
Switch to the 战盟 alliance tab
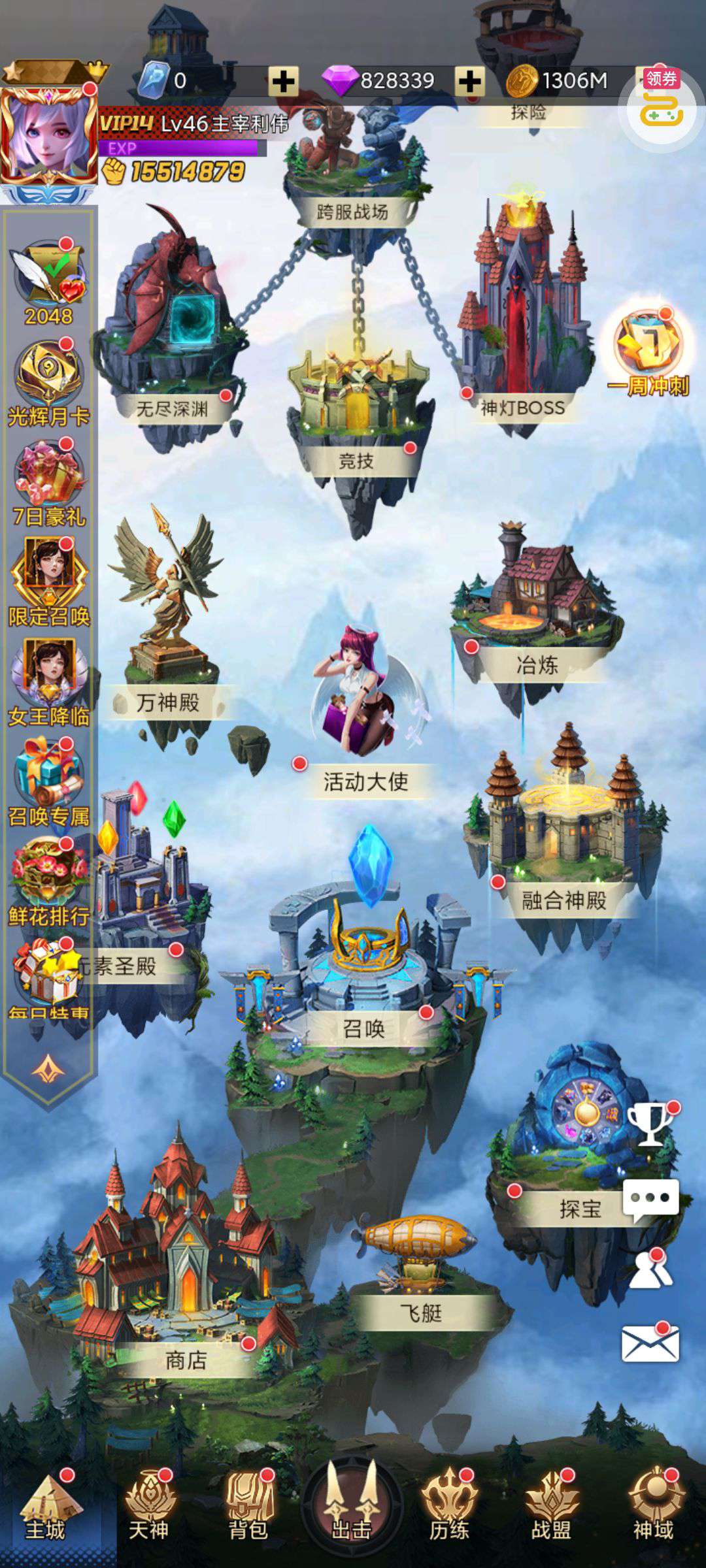[551, 1506]
